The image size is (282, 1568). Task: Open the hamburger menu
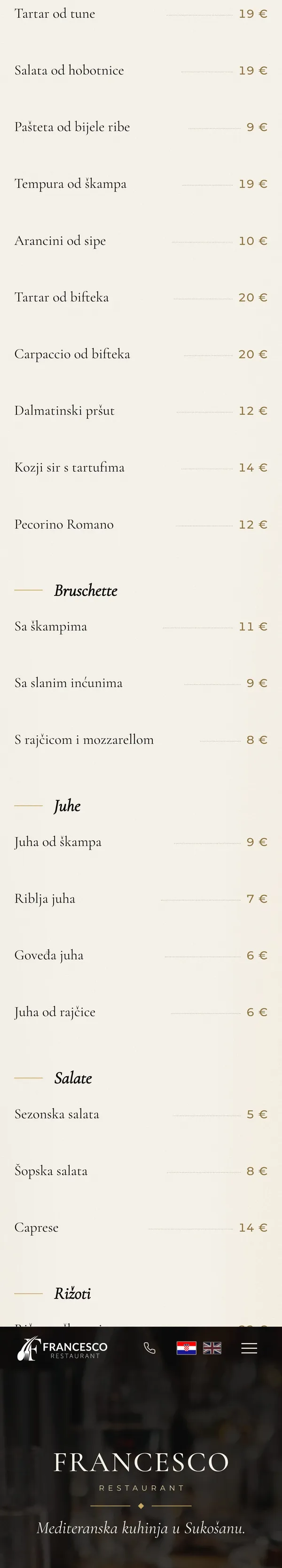click(x=249, y=1348)
